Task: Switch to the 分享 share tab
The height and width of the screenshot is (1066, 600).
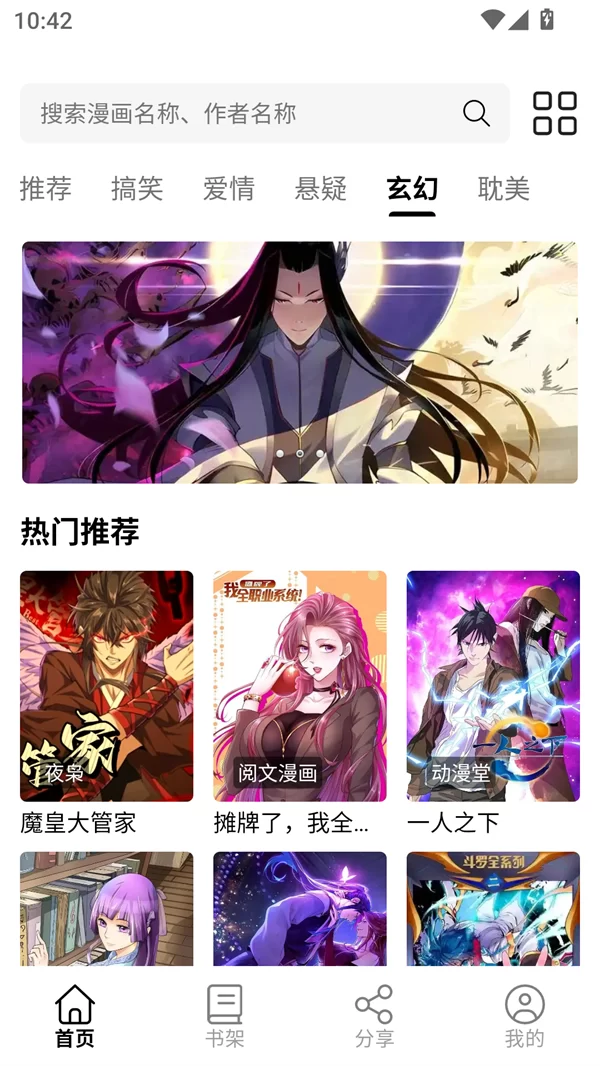Action: click(374, 1016)
